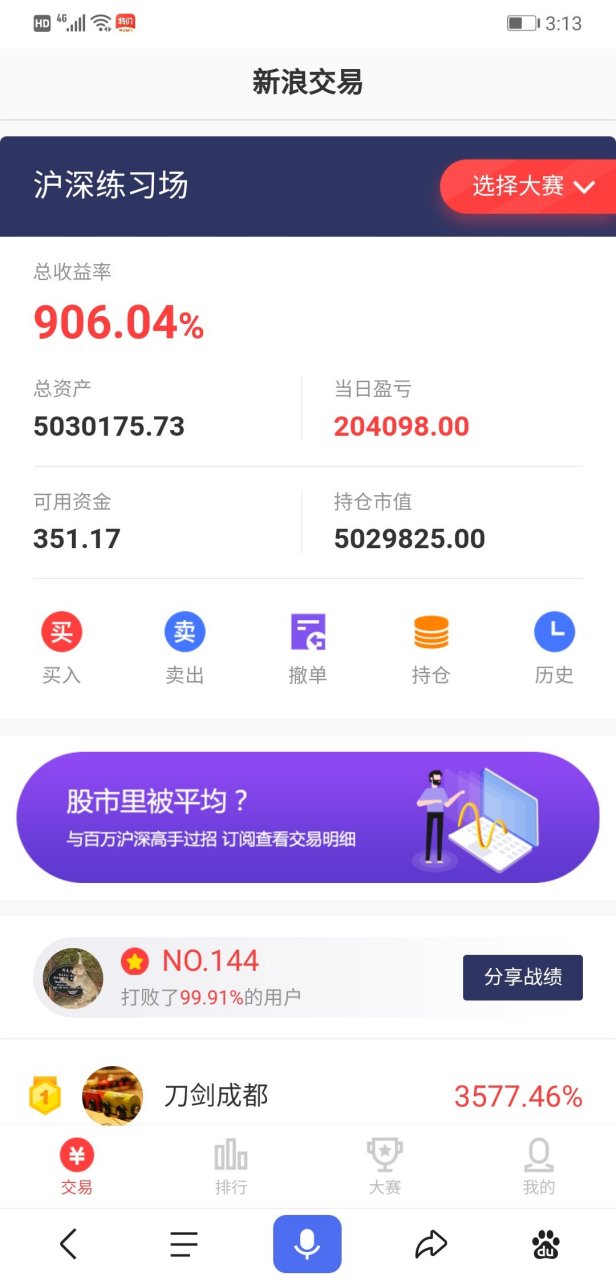Share this page via the arrow icon
Image resolution: width=616 pixels, height=1280 pixels.
(x=431, y=1244)
